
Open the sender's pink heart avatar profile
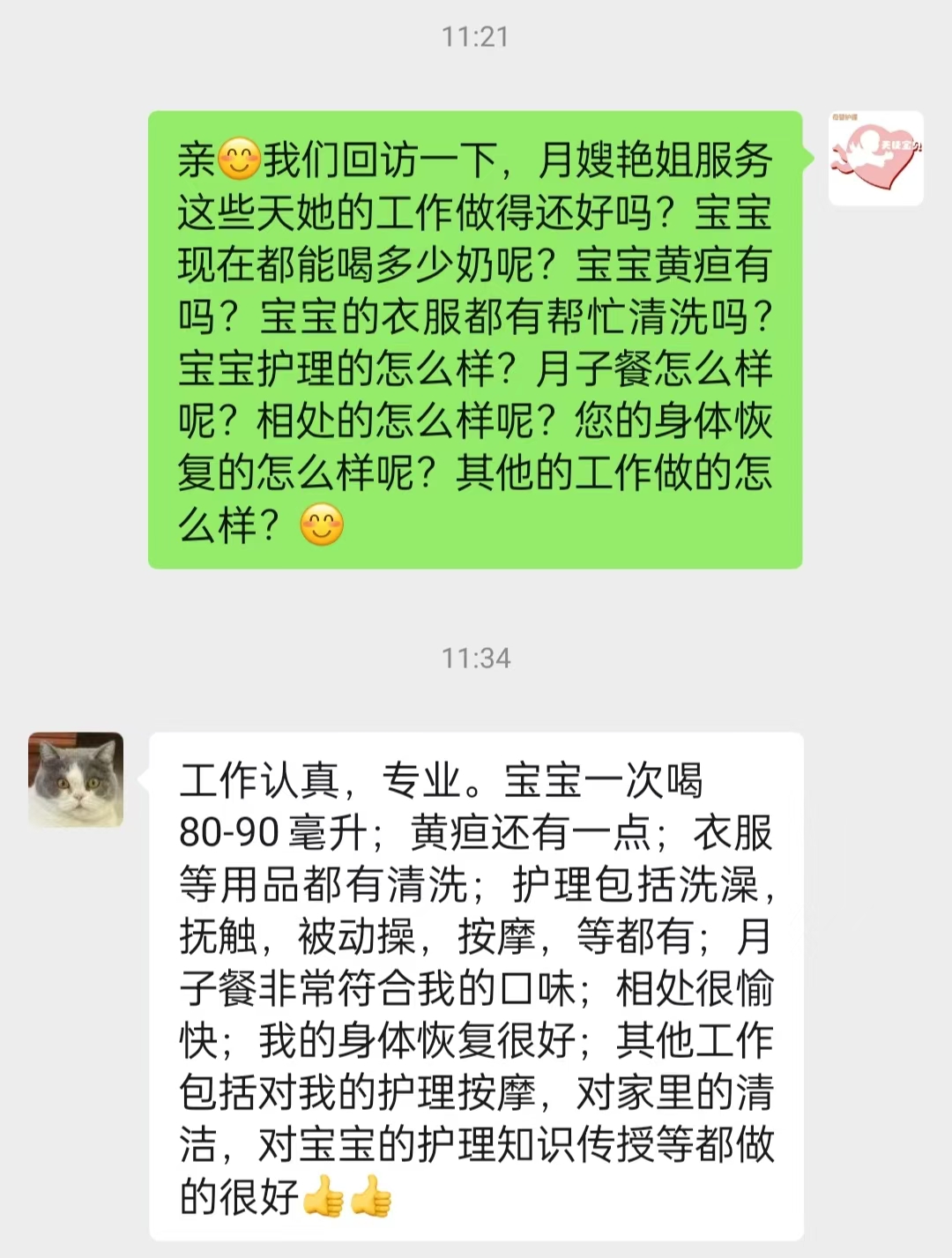click(875, 159)
